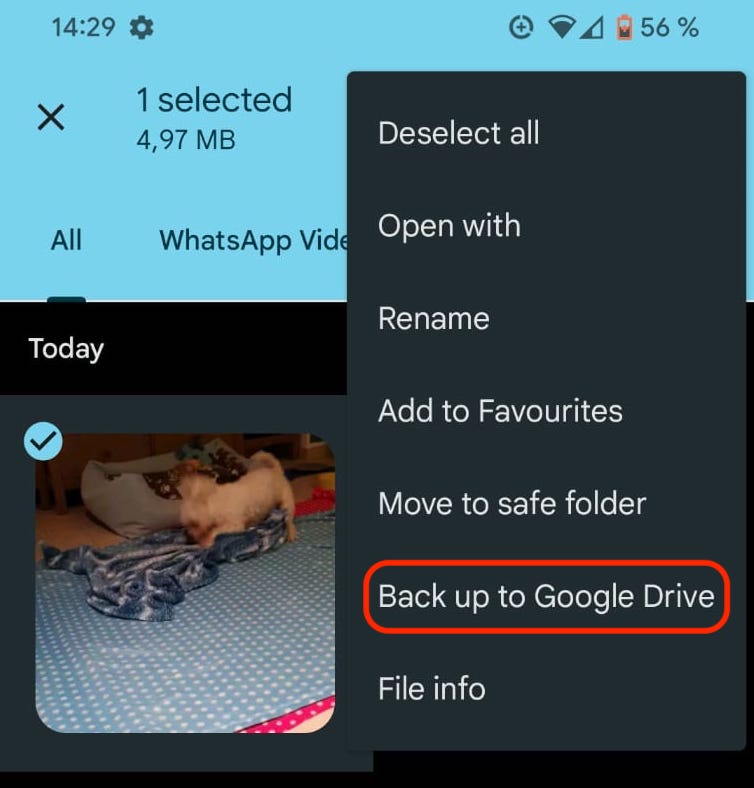Choose Deselect all from the menu
The image size is (754, 788).
coord(546,133)
